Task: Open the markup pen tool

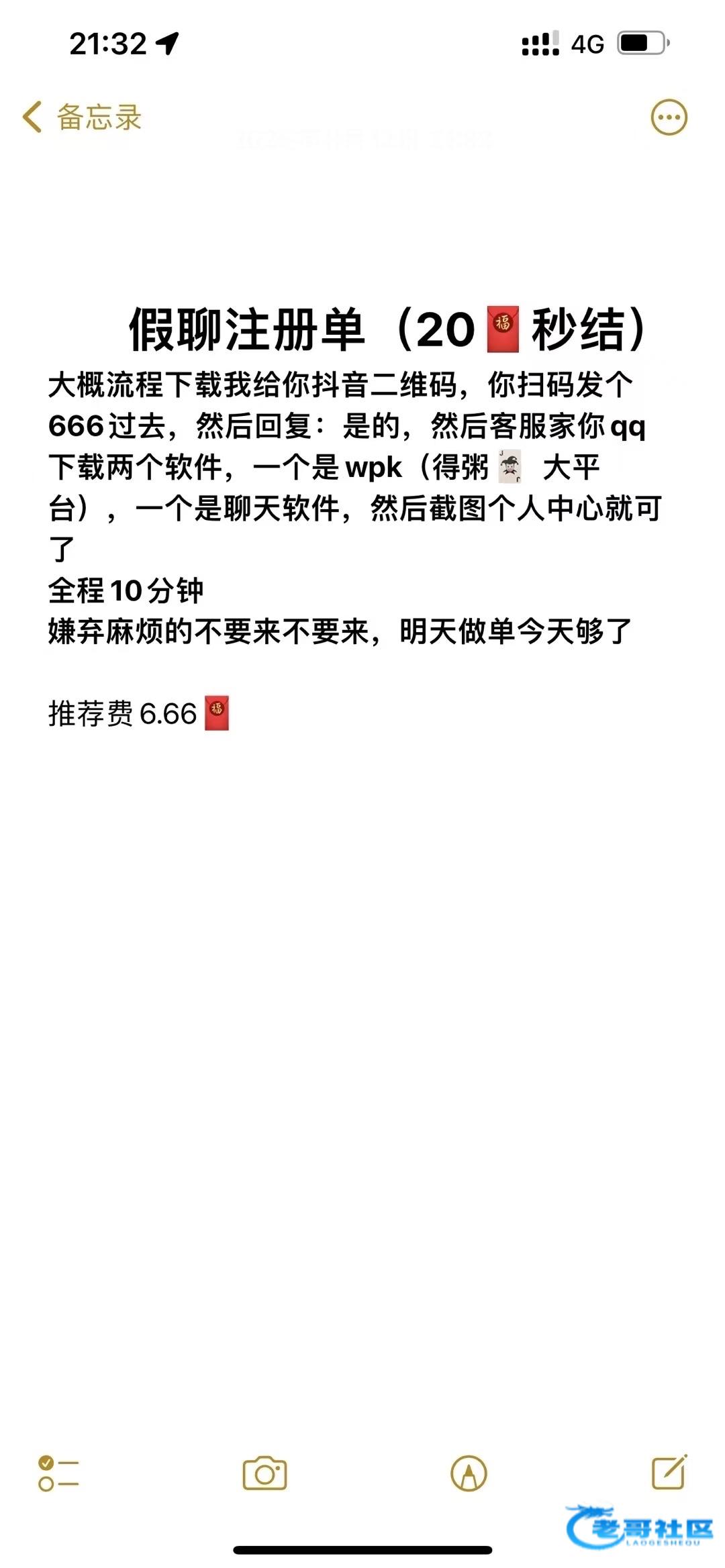Action: click(469, 1473)
